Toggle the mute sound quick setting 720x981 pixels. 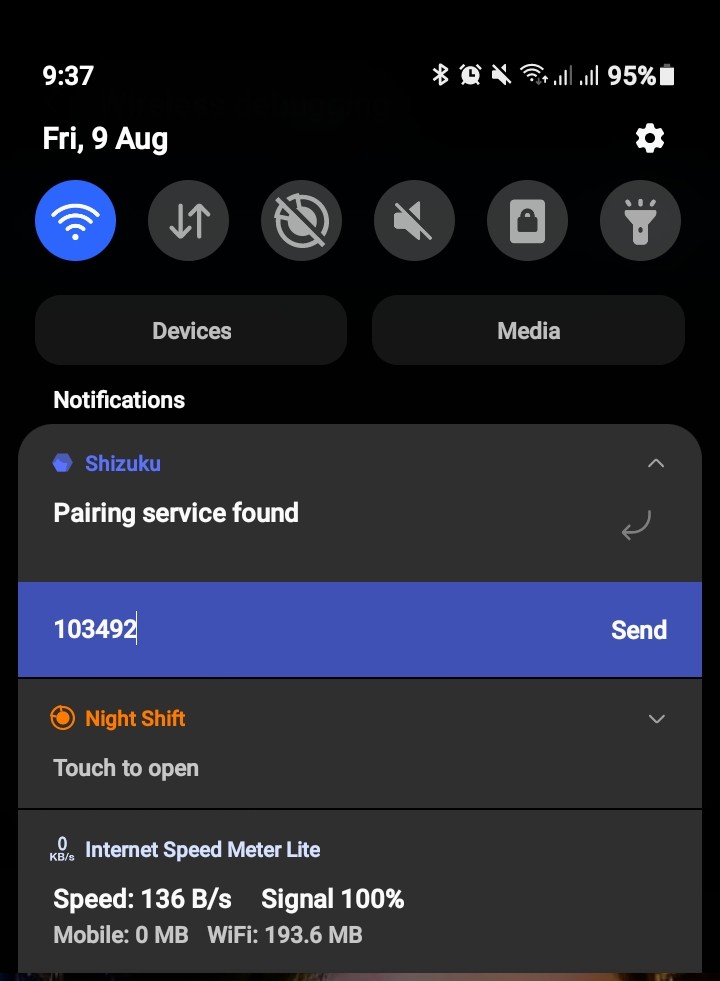pos(414,221)
